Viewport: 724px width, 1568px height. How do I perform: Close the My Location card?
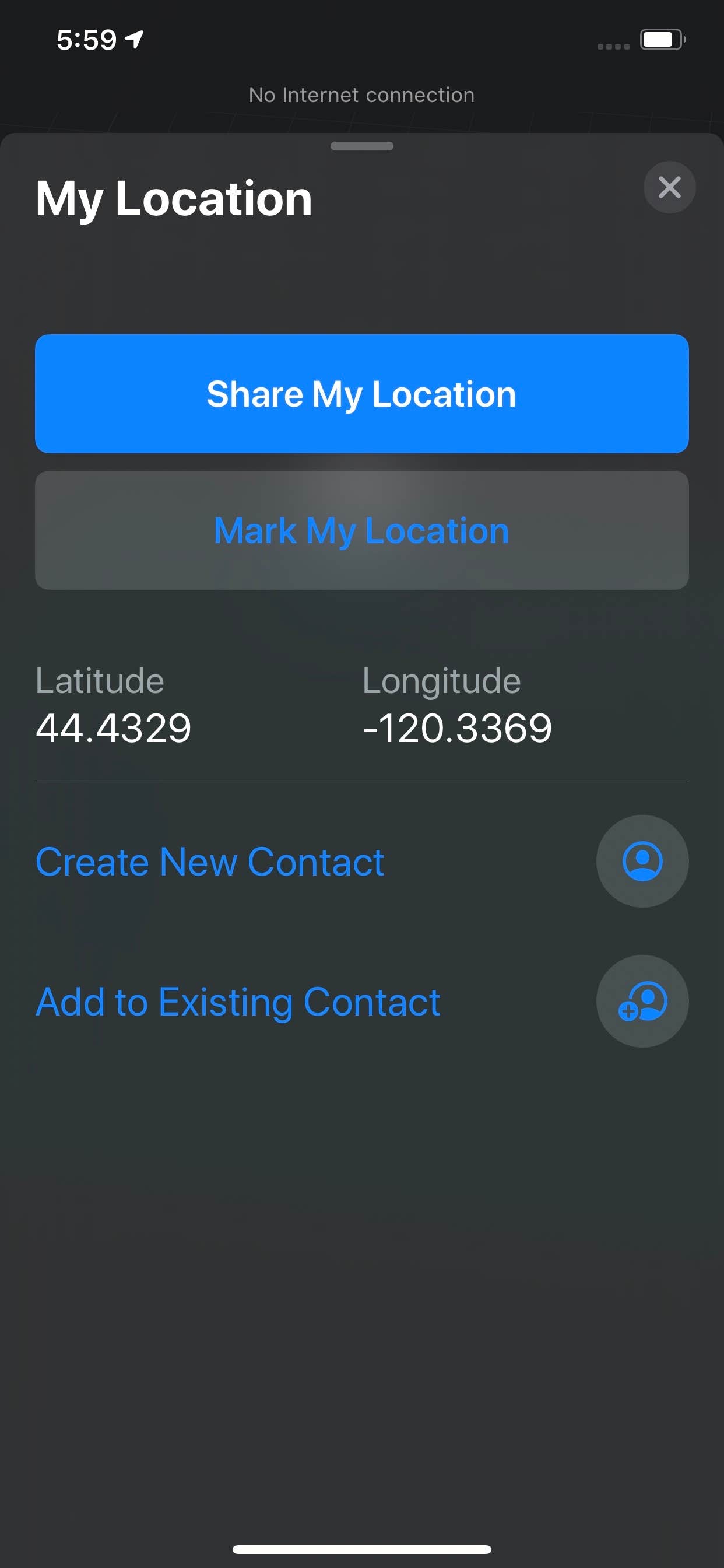click(x=669, y=187)
